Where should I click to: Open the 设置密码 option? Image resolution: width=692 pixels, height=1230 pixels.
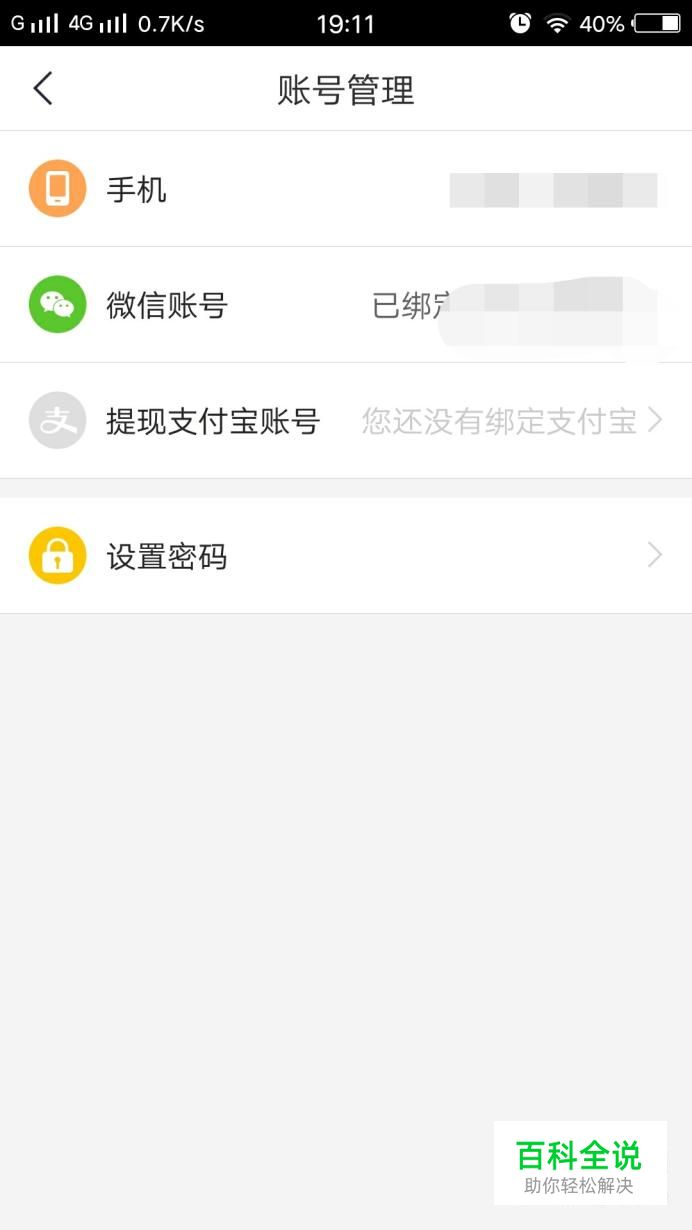coord(346,555)
